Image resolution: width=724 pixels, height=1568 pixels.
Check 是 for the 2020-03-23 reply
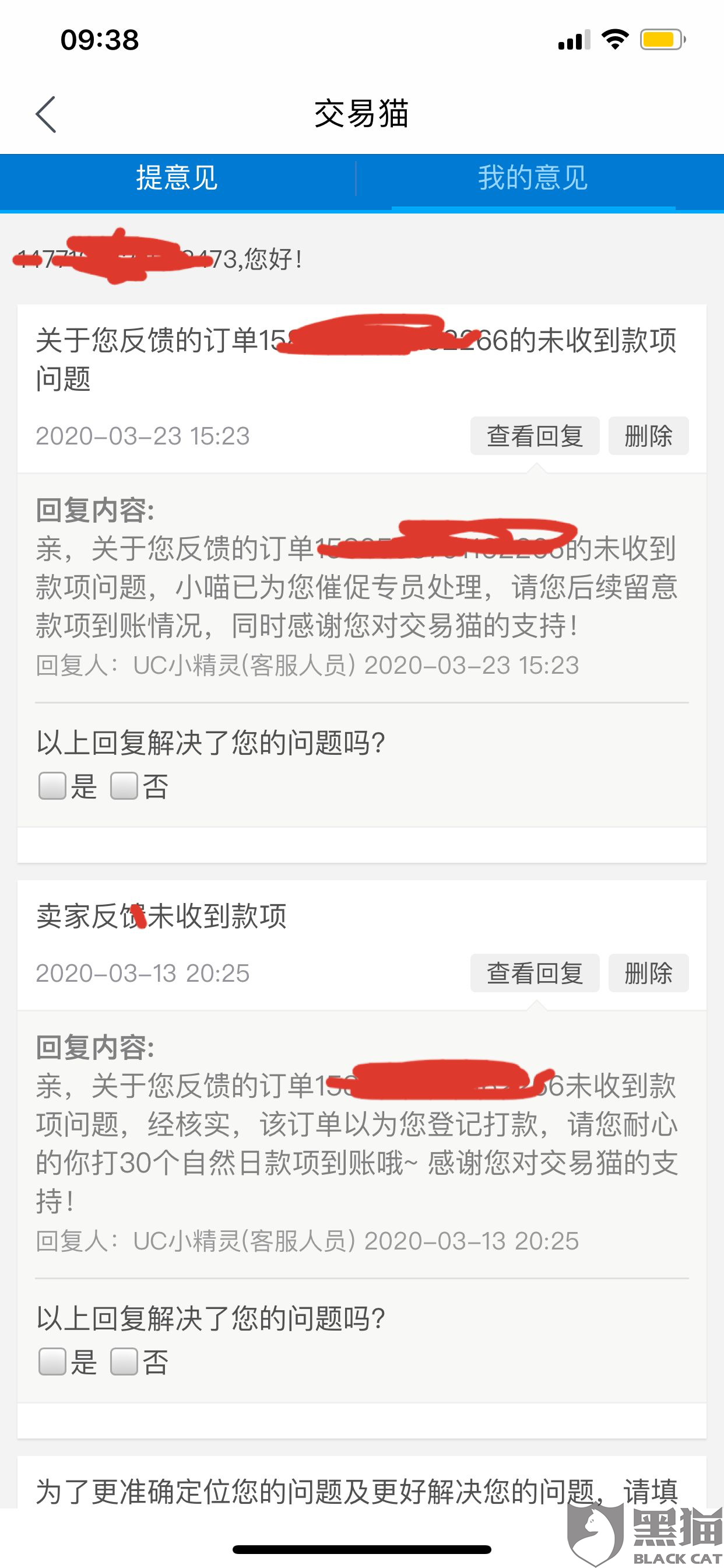coord(53,786)
